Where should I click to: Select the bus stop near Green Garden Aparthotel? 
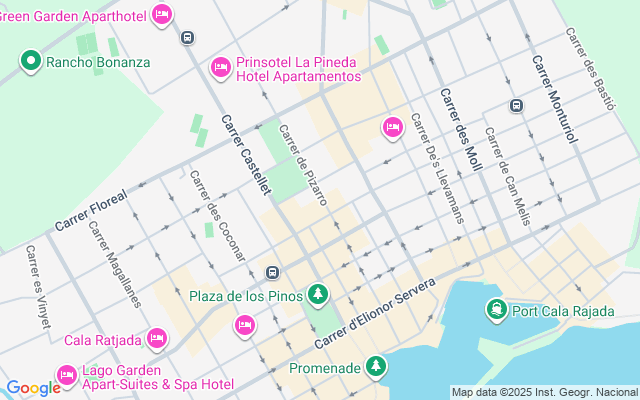pos(187,38)
